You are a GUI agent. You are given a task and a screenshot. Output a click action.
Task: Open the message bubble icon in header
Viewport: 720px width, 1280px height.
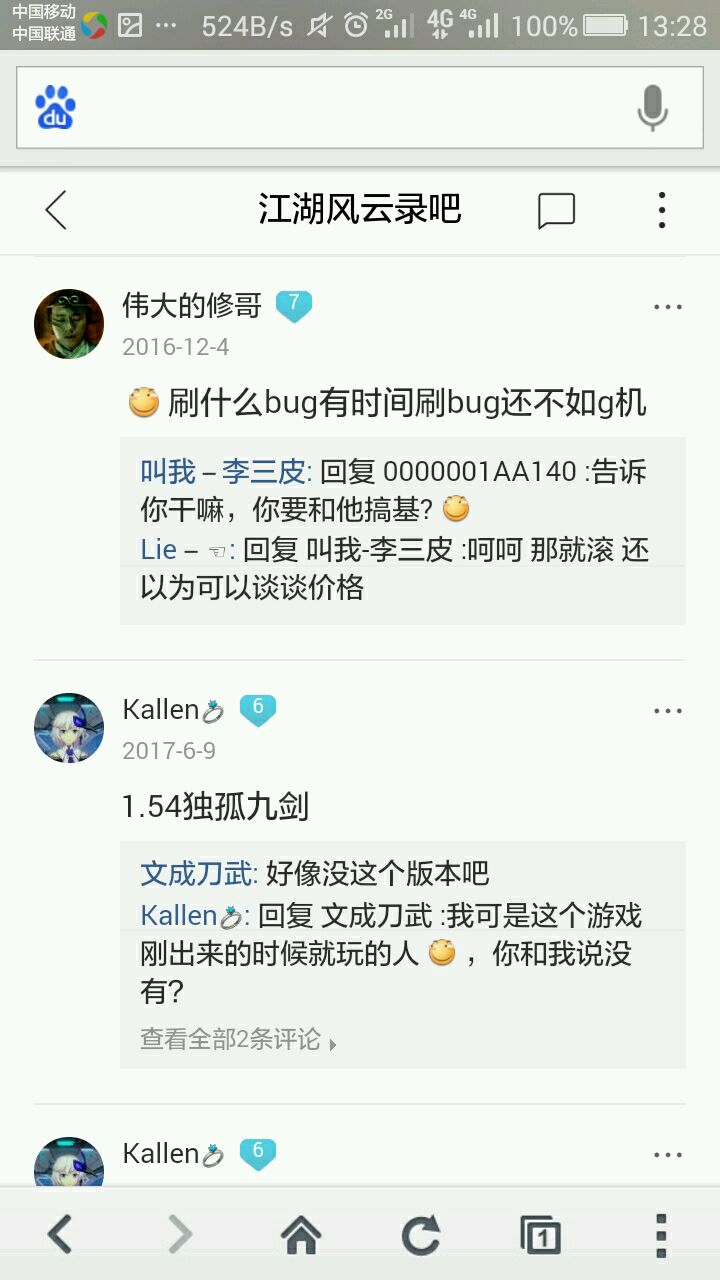[556, 211]
